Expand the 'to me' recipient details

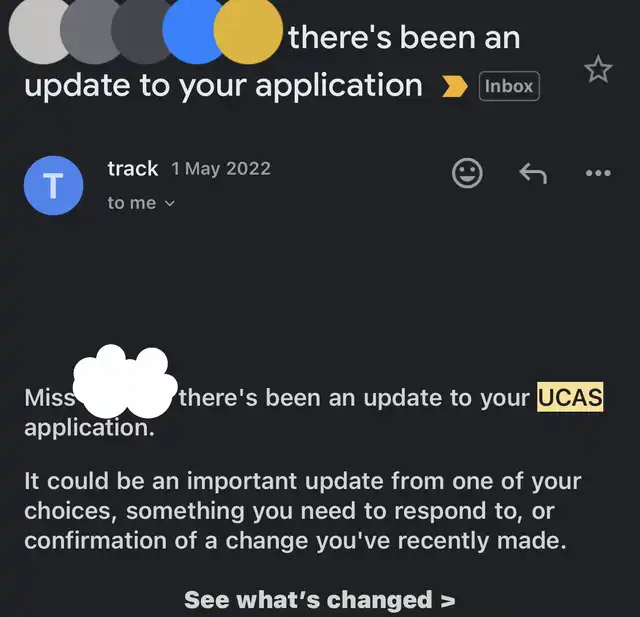(x=141, y=203)
